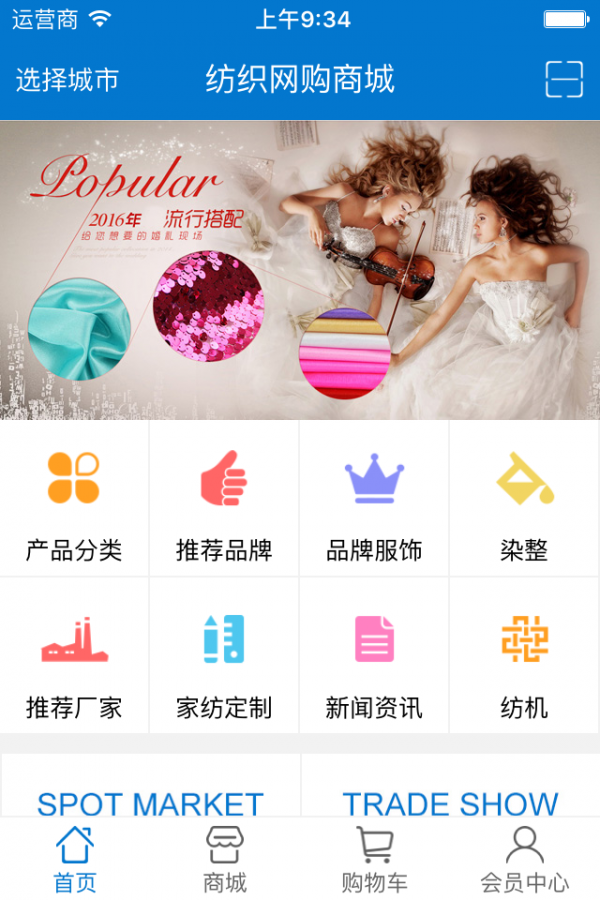Open 产品分类 product categories
This screenshot has height=900, width=600.
[x=74, y=500]
